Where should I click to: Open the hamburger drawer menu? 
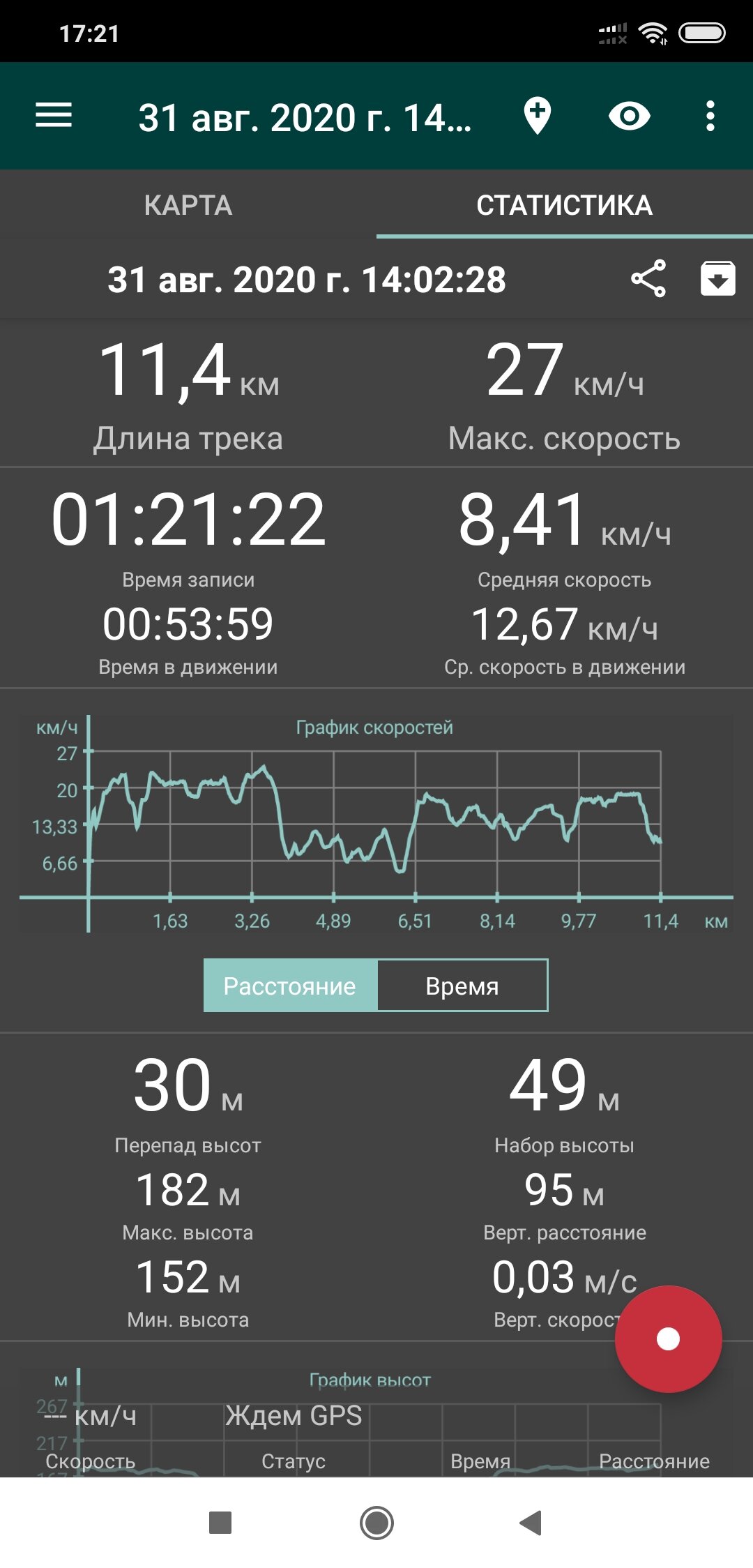(x=54, y=116)
